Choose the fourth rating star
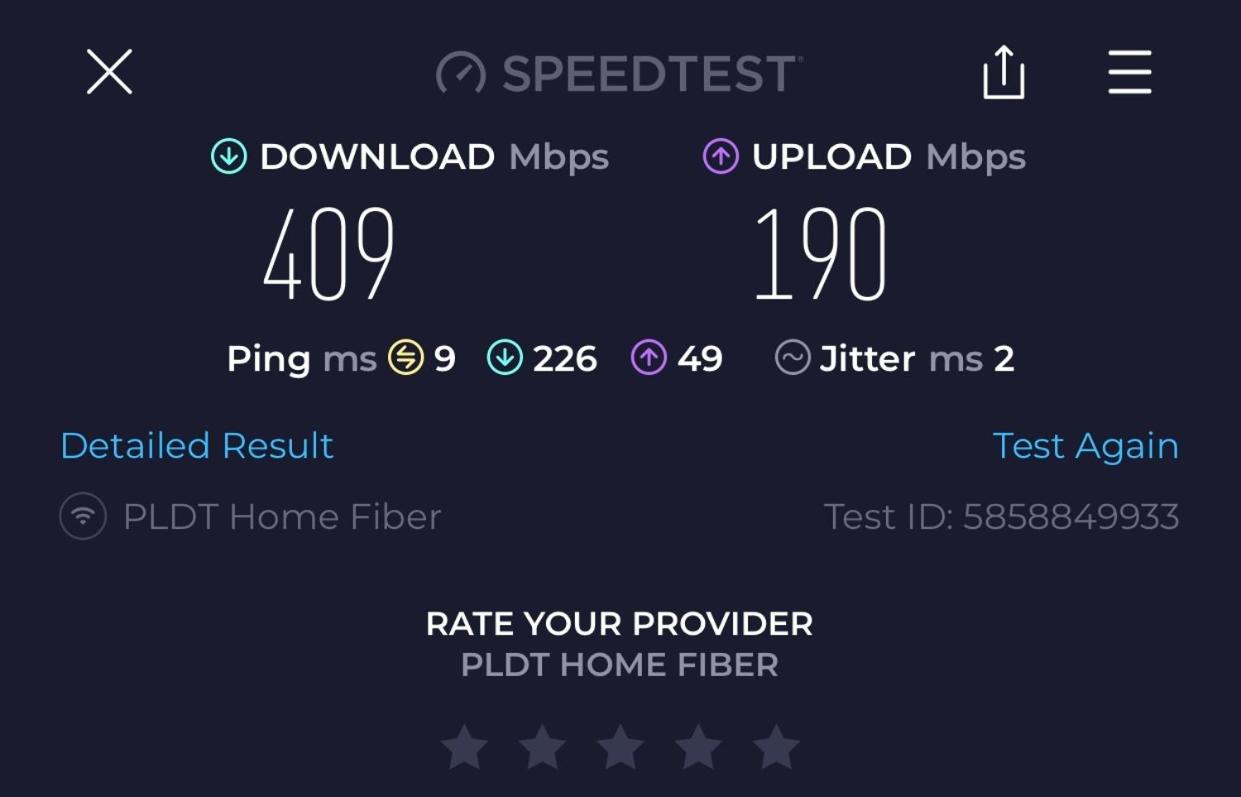The width and height of the screenshot is (1241, 797). (x=698, y=748)
